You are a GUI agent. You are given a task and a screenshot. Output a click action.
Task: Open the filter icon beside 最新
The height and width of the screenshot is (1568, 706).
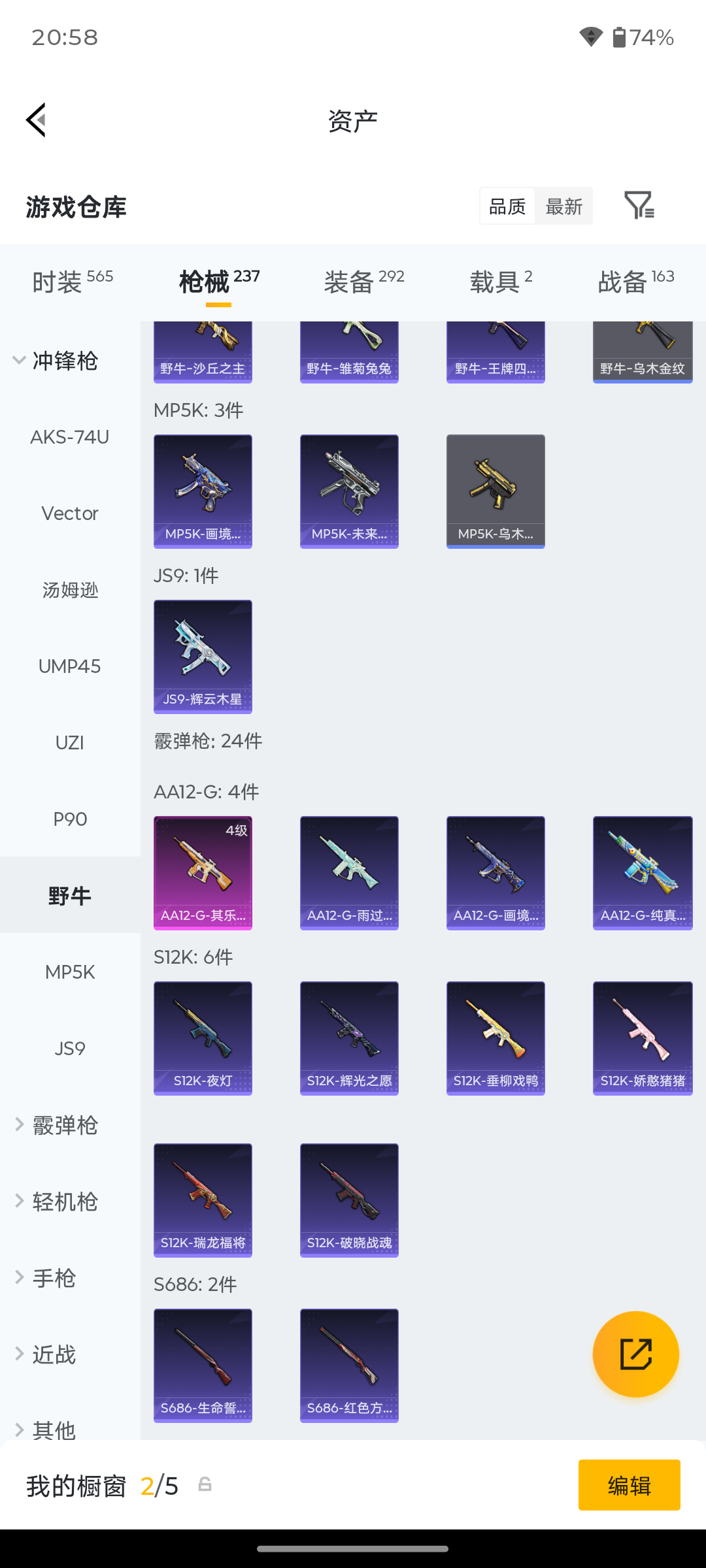pyautogui.click(x=639, y=206)
